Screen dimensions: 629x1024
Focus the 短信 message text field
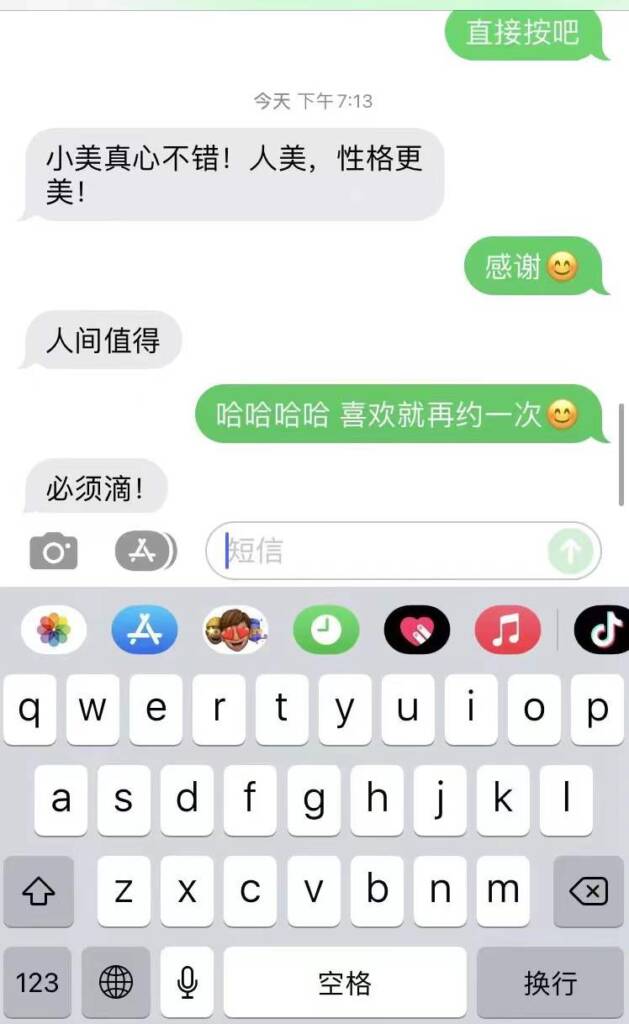coord(380,551)
